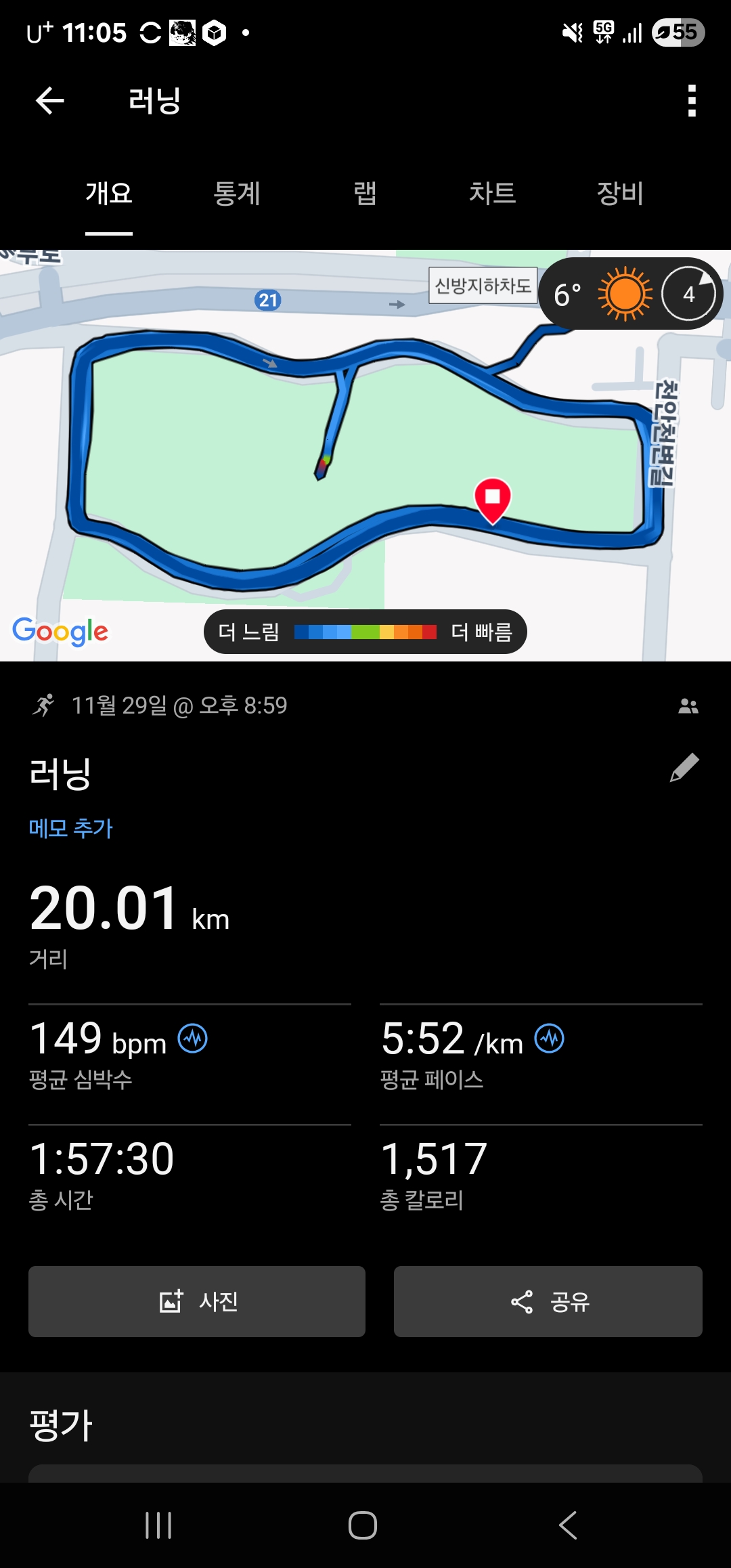Open the activity privacy people icon
Screen dimensions: 731x1568
pyautogui.click(x=688, y=706)
